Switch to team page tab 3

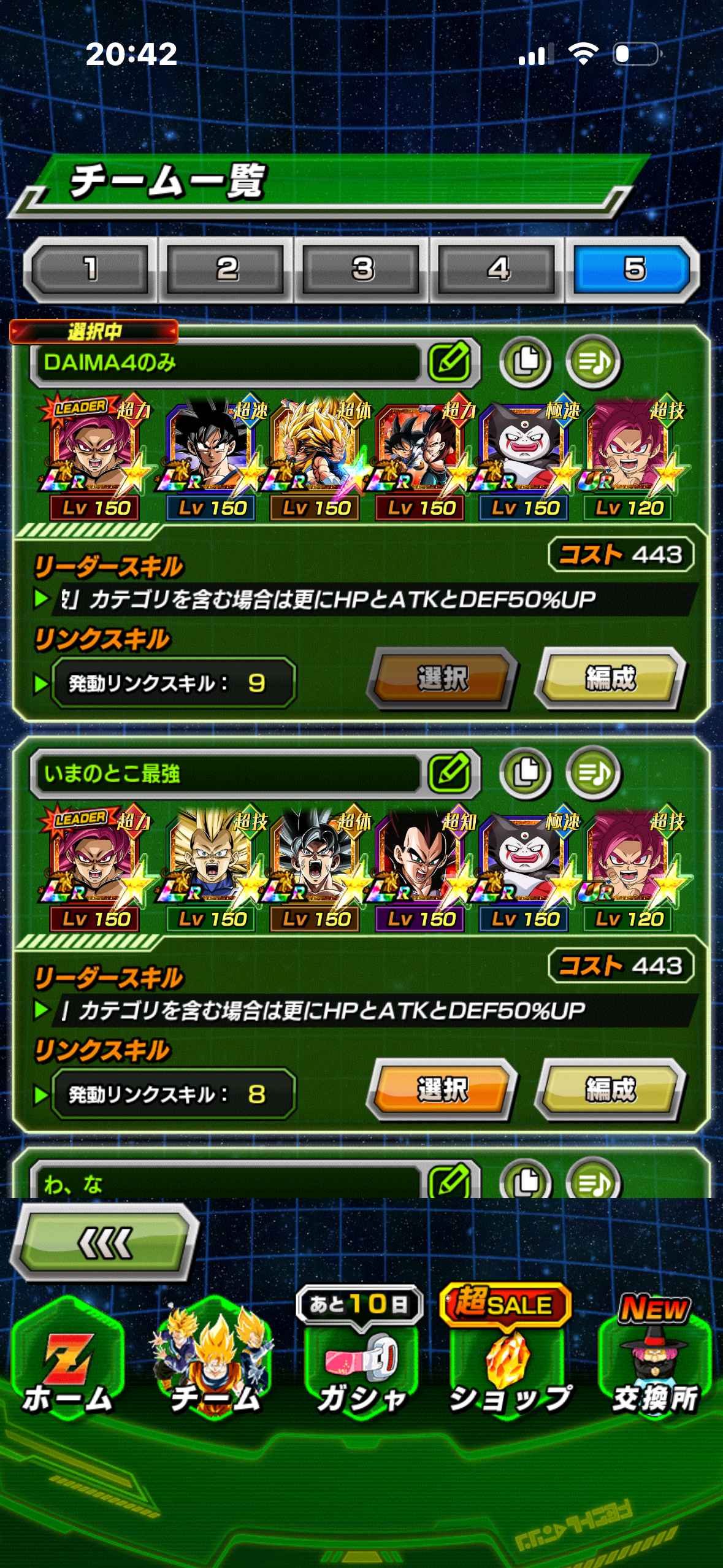click(x=362, y=269)
